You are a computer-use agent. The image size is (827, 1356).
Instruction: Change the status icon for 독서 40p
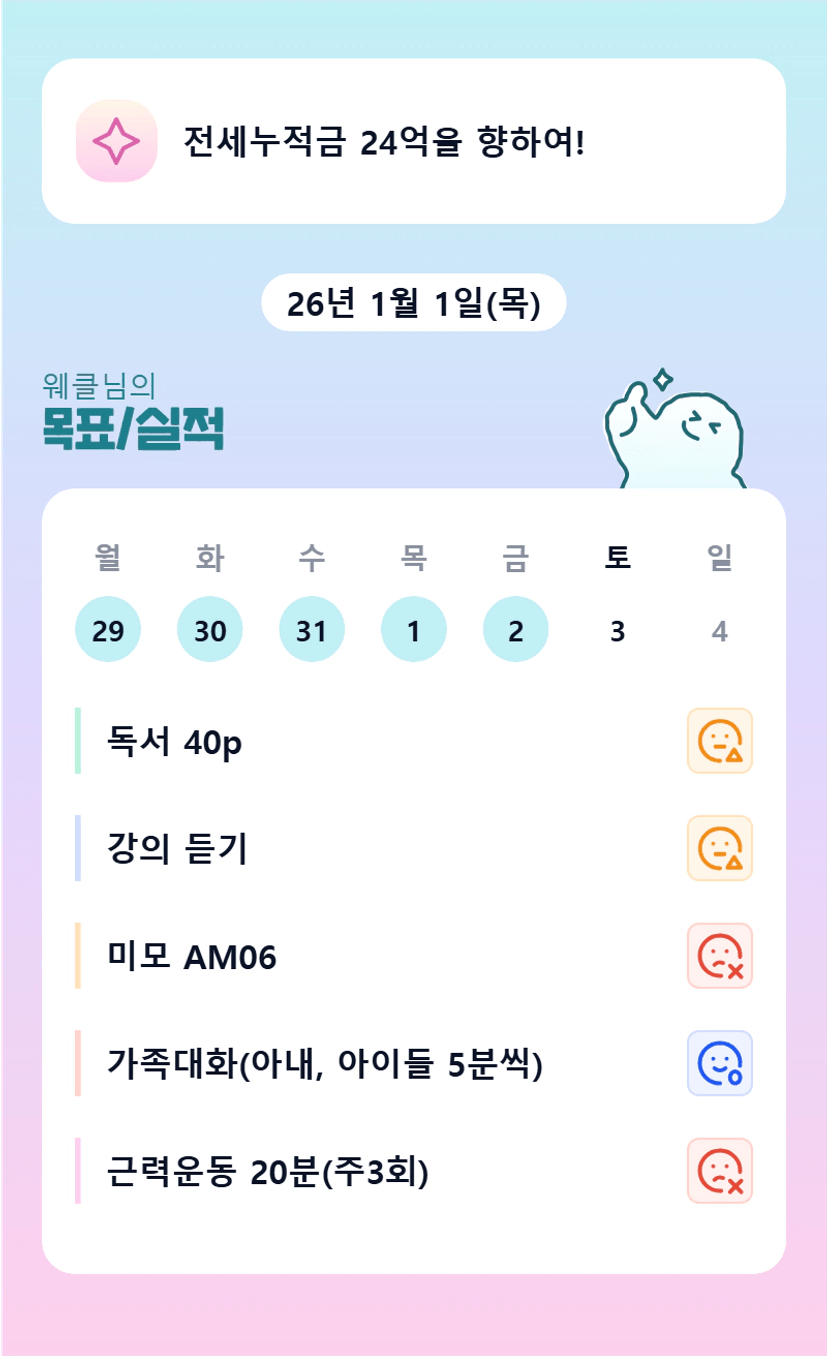719,741
